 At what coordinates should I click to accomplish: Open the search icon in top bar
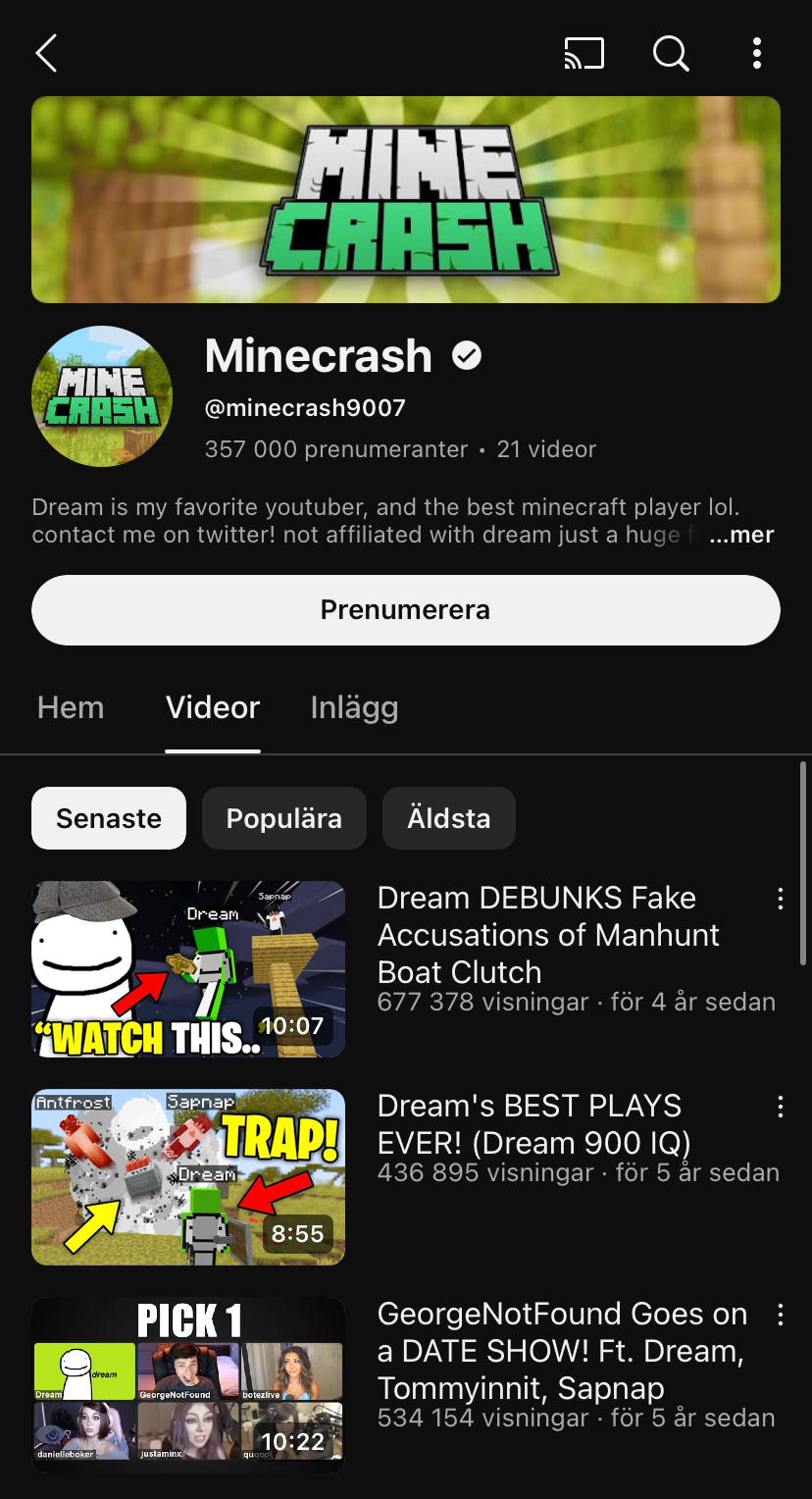(x=671, y=53)
